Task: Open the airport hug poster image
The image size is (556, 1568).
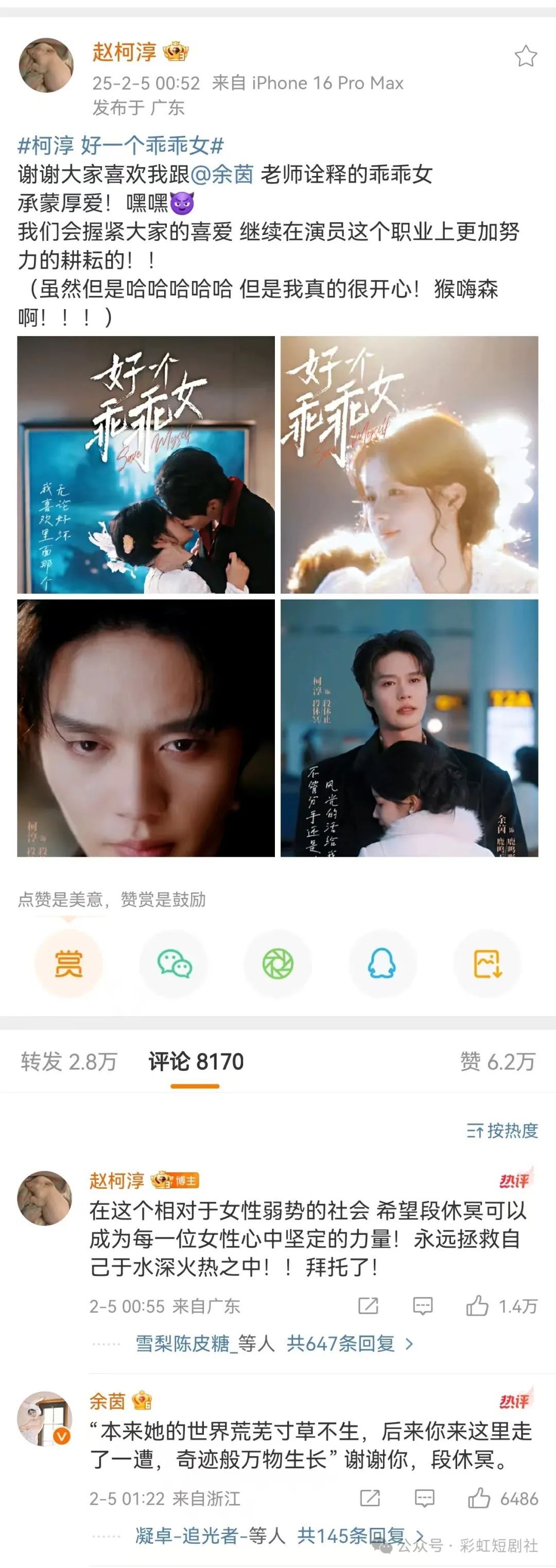Action: 409,728
